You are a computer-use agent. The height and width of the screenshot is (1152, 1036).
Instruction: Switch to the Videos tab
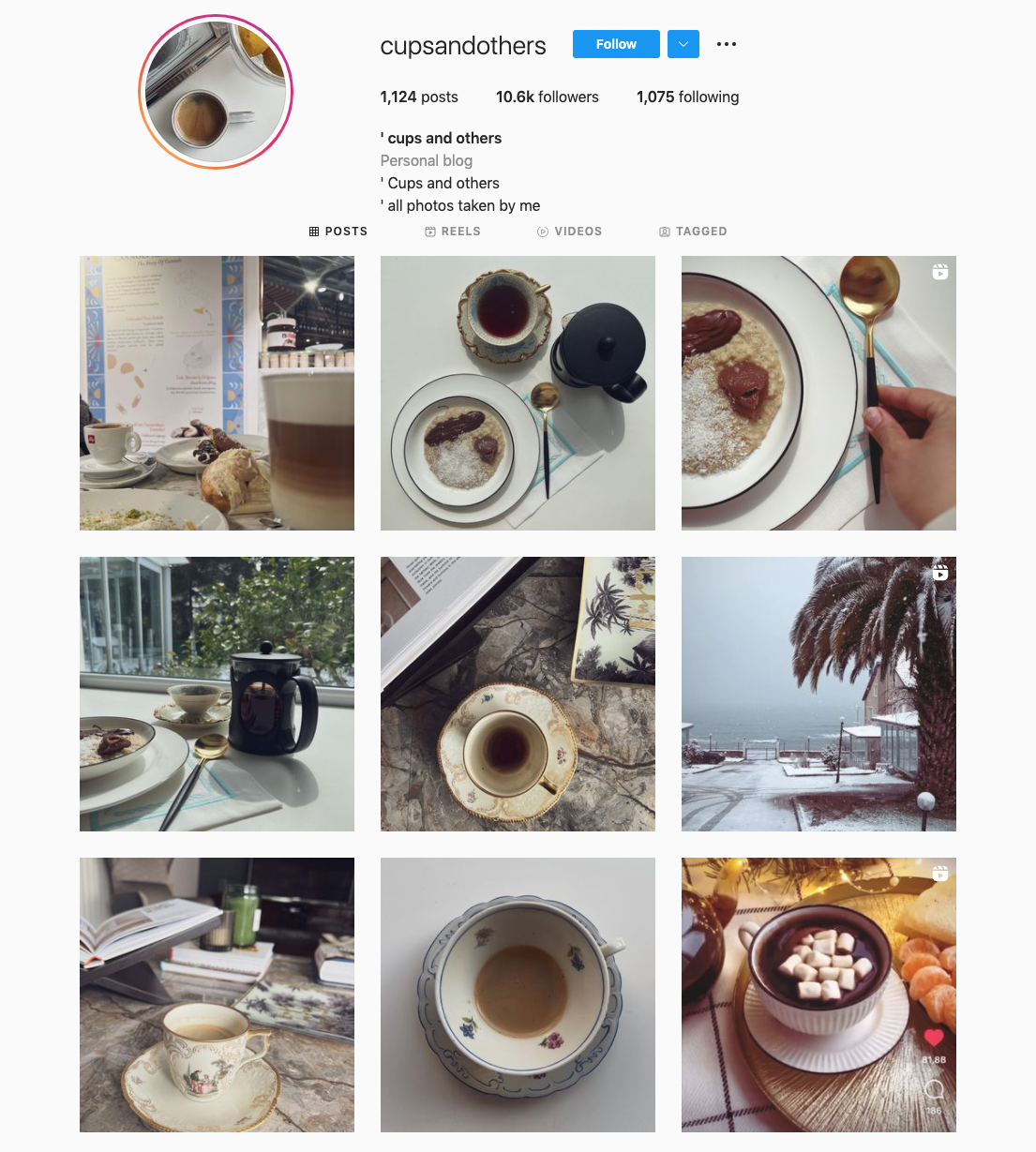coord(570,232)
